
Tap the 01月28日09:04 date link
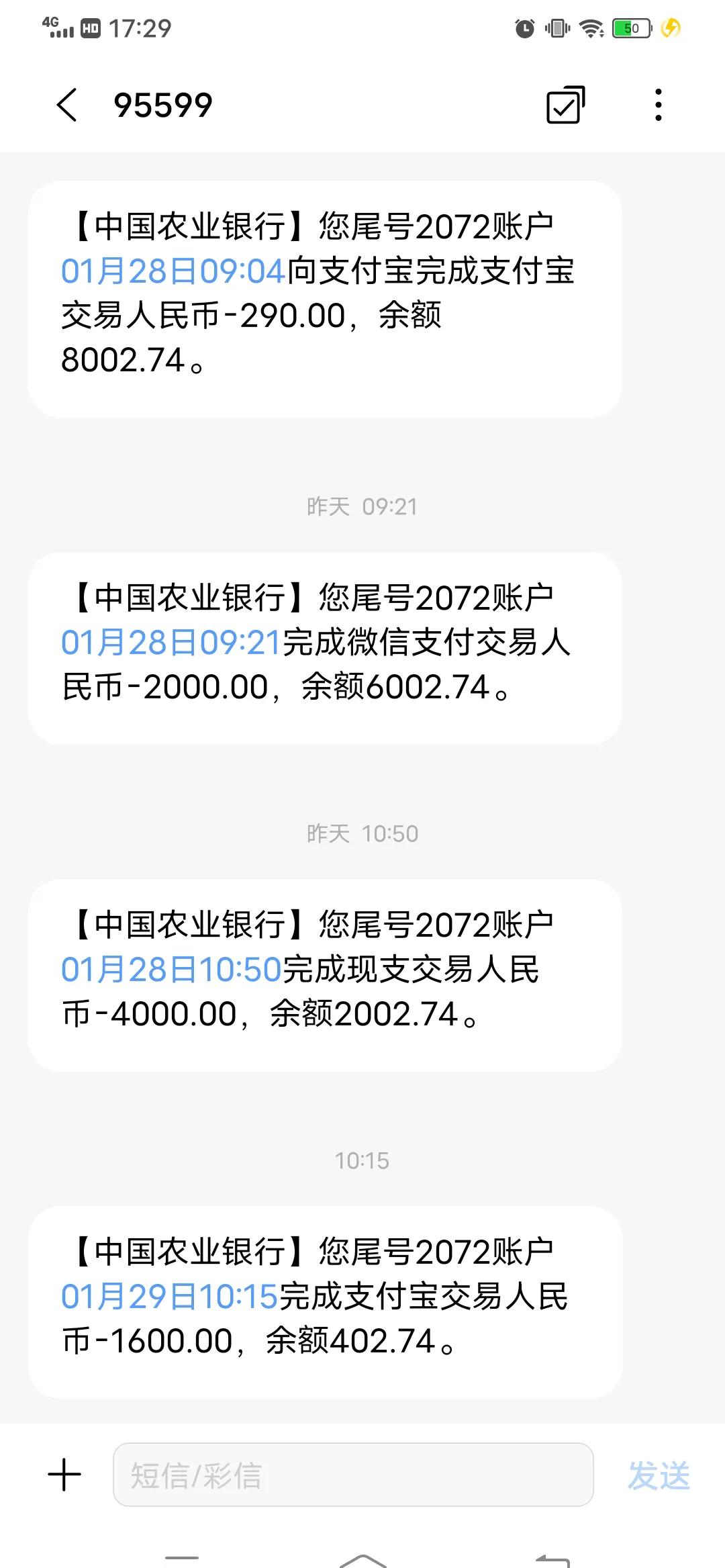coord(174,271)
